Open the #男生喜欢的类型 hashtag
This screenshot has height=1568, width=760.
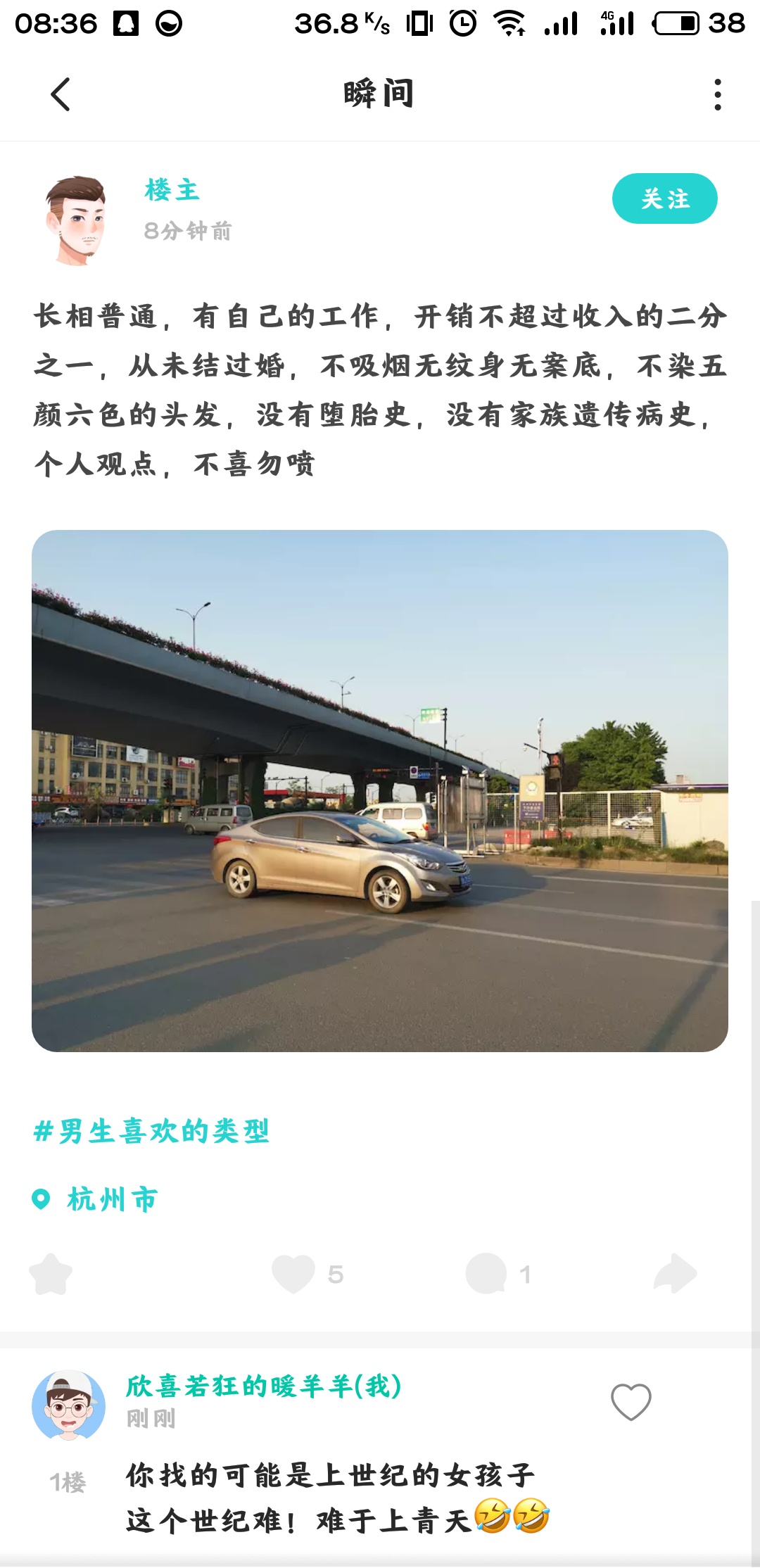pos(151,1131)
